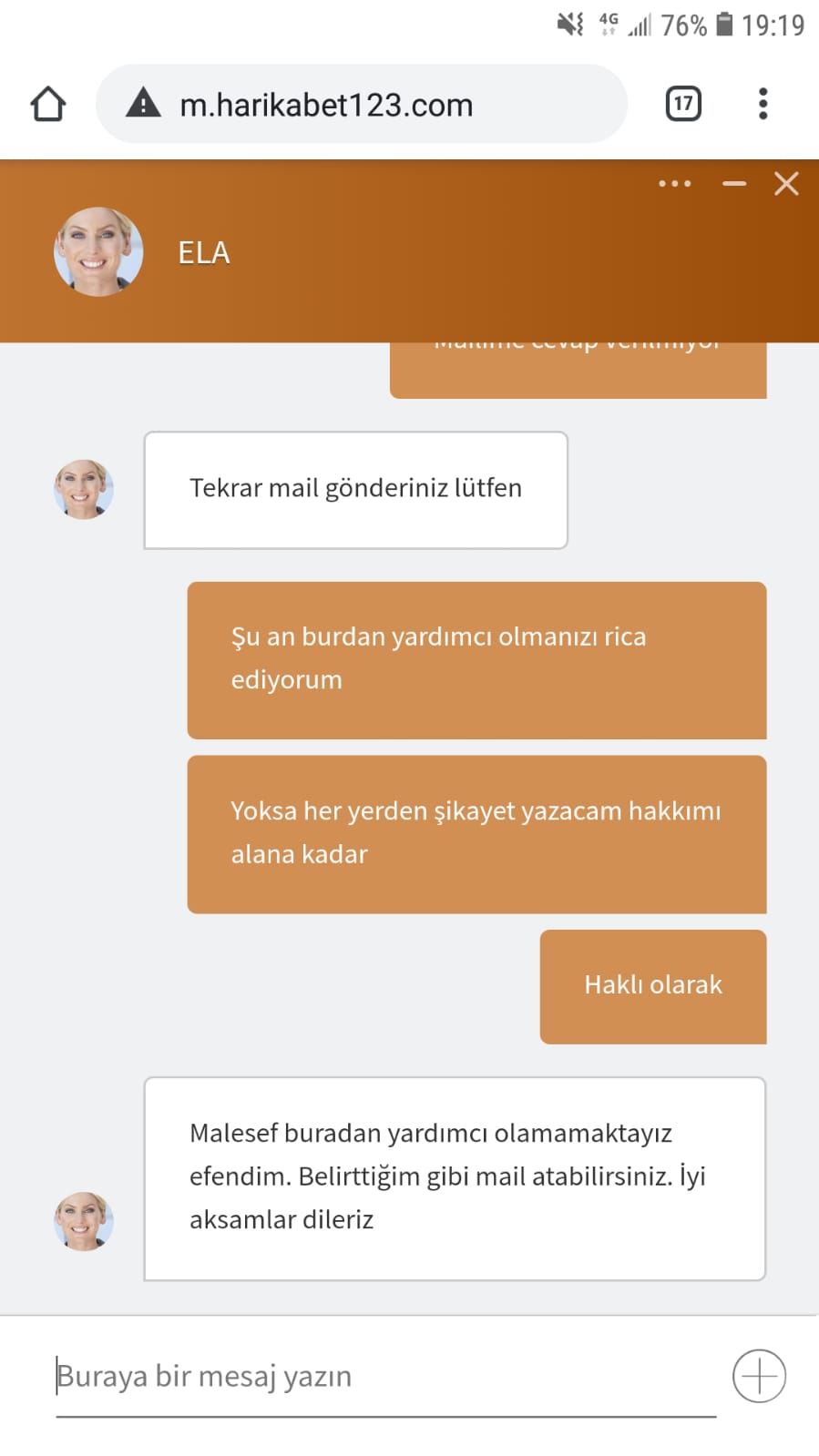Close the chat with ELA
The image size is (819, 1456).
tap(786, 184)
